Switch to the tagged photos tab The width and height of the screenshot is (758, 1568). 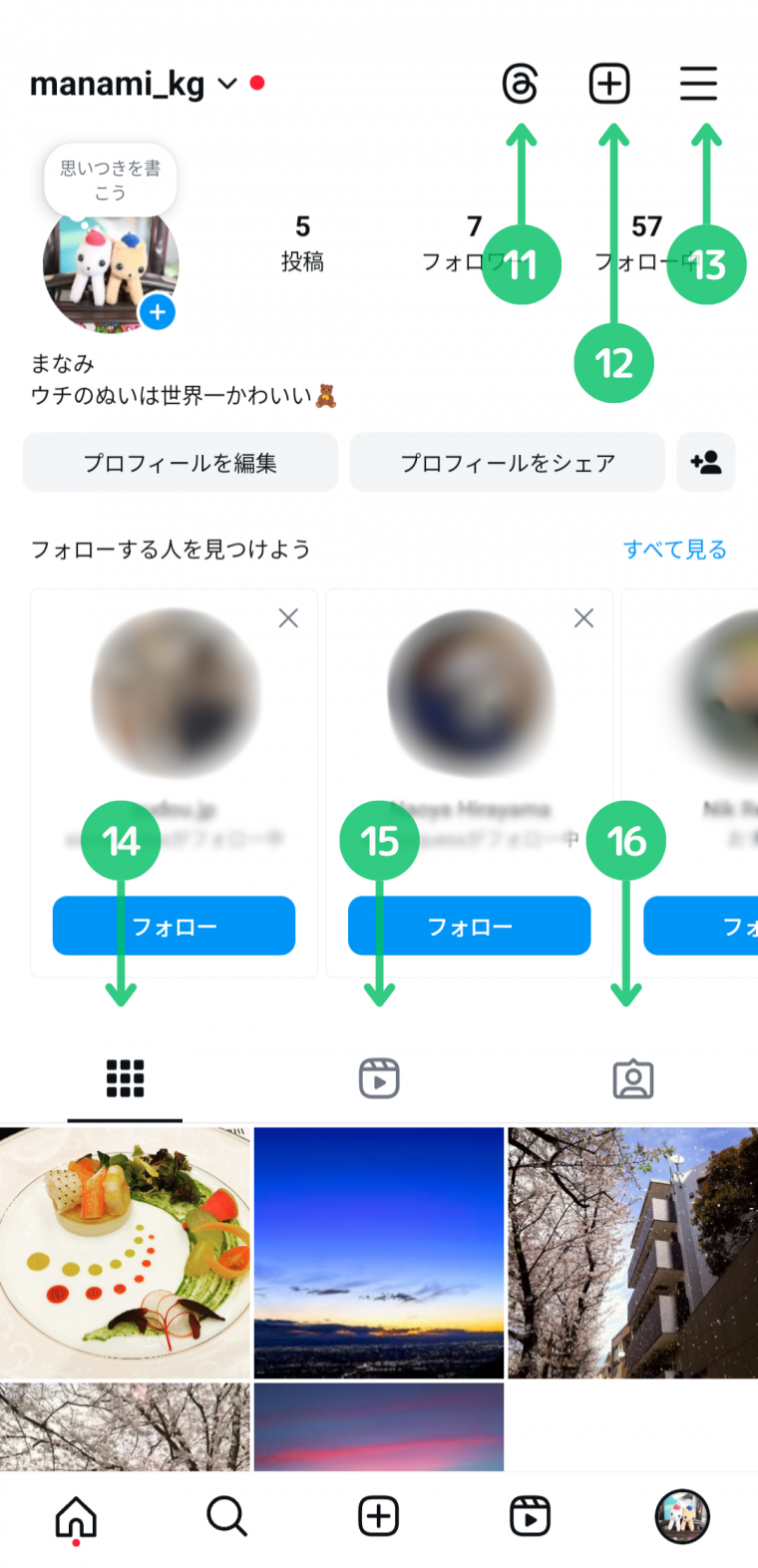pyautogui.click(x=633, y=1078)
